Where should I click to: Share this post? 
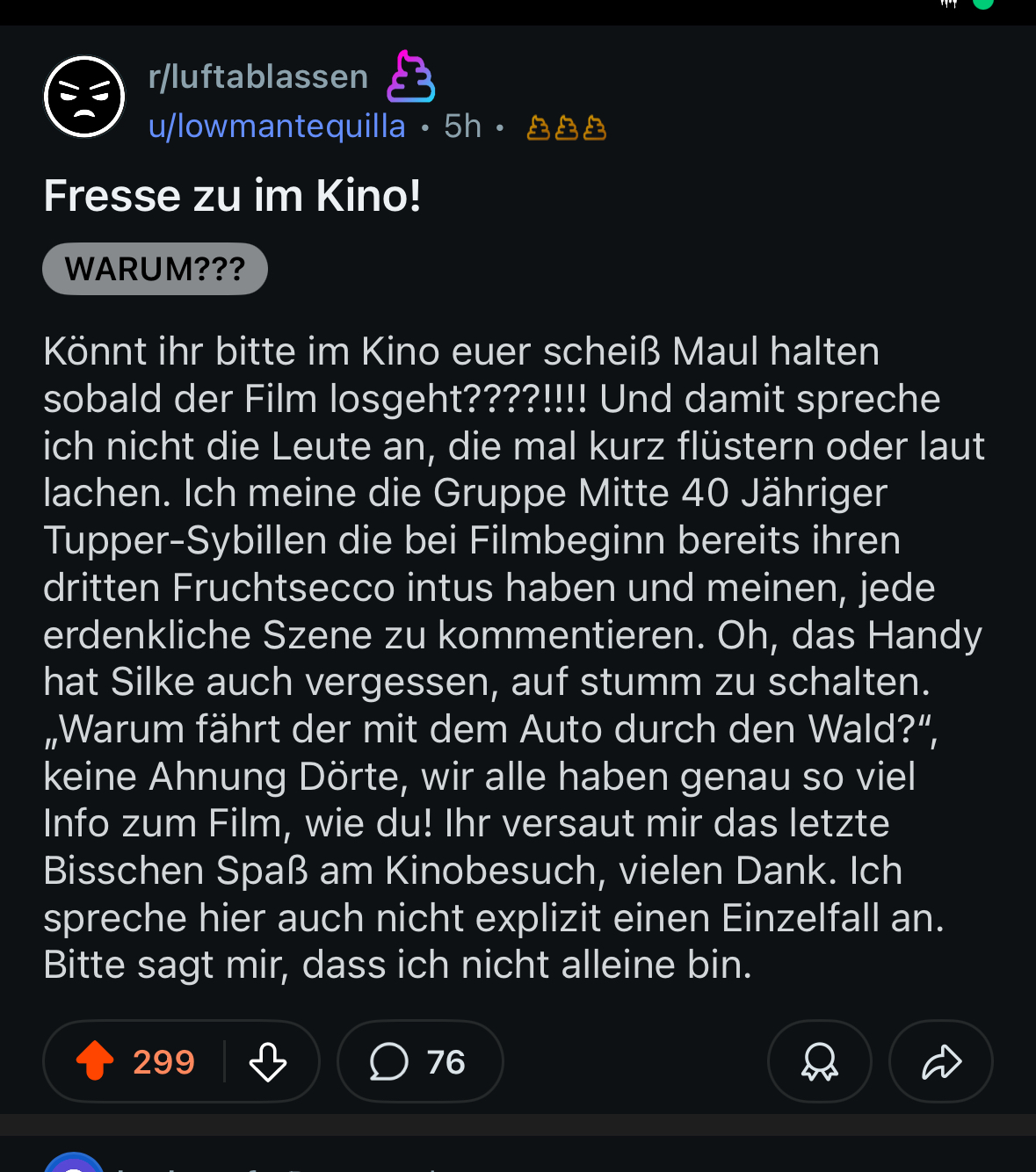point(940,1061)
